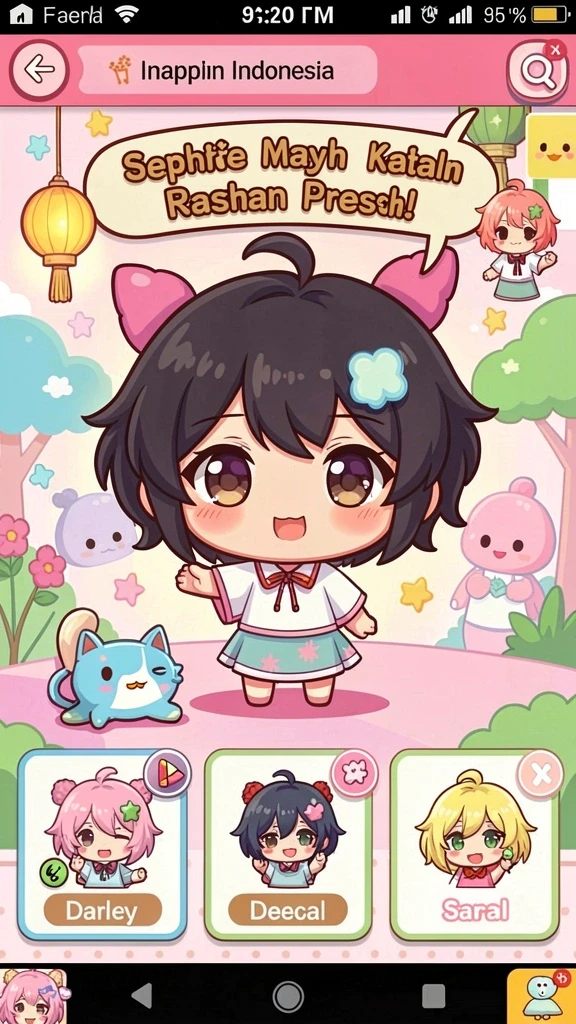Open the pink-haired avatar in bottom bar

click(x=33, y=996)
